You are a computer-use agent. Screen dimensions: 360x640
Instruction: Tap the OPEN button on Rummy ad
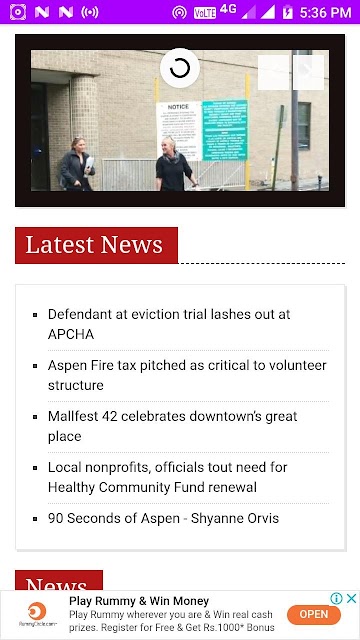click(x=313, y=615)
